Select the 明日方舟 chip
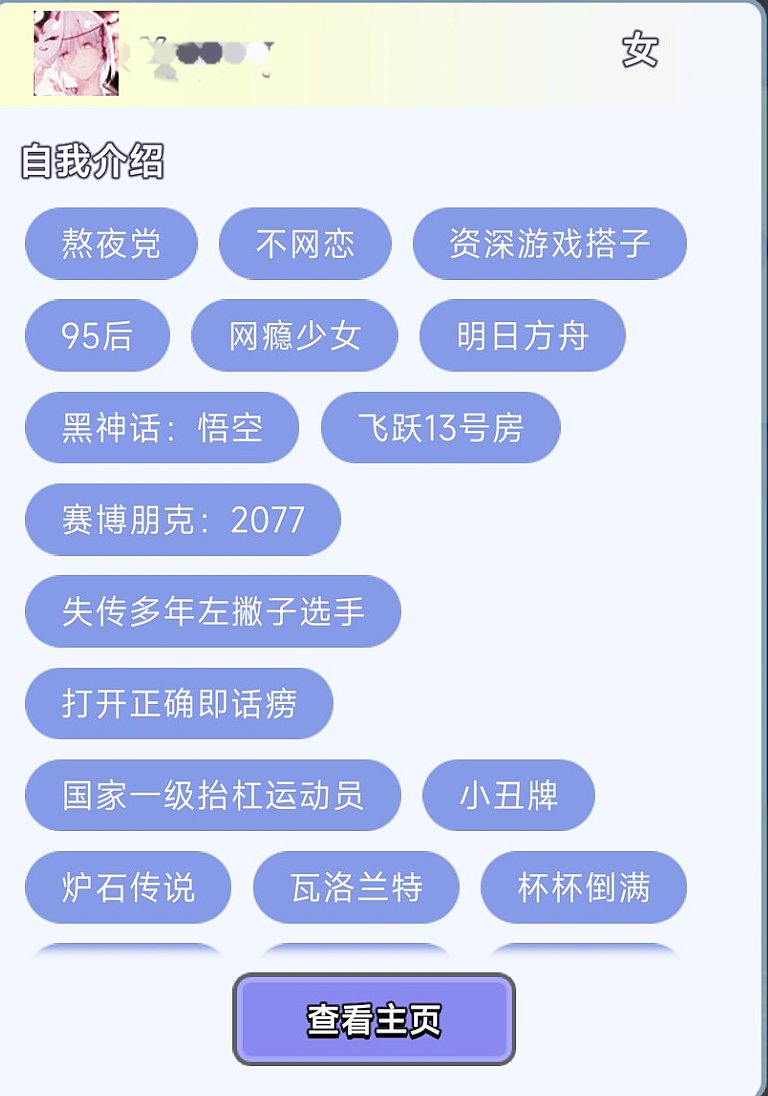Viewport: 768px width, 1096px height. 522,335
